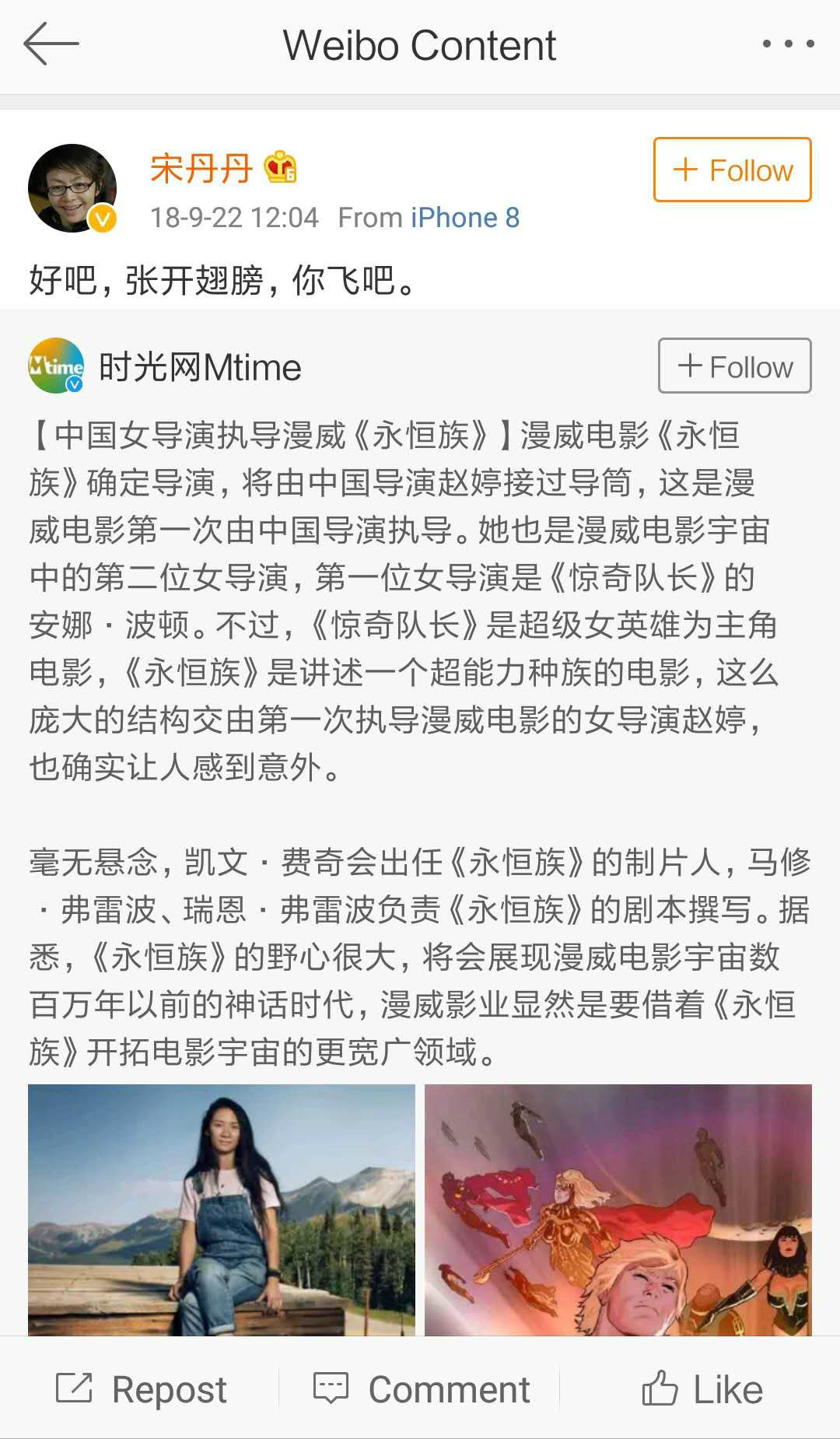
Task: Open 时光网Mtime's avatar
Action: pyautogui.click(x=56, y=366)
